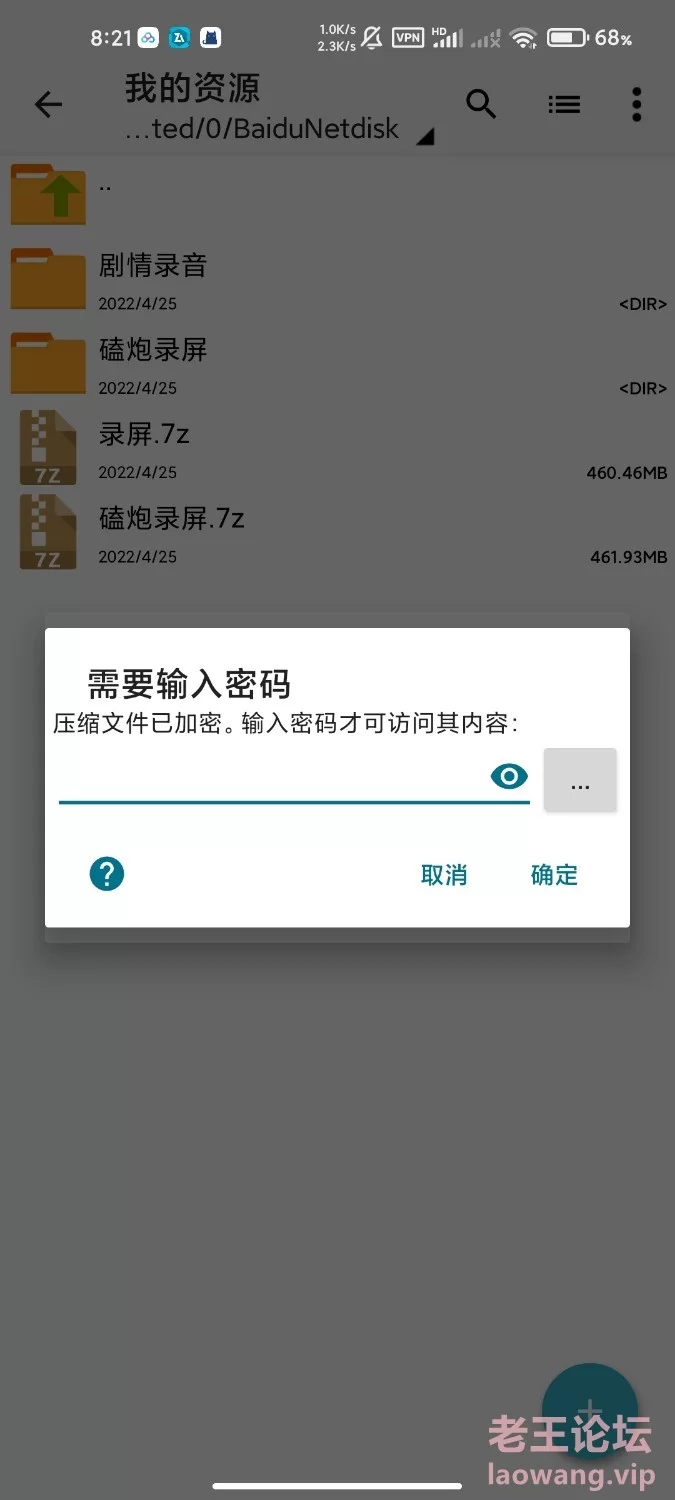
Task: Open the help question mark icon
Action: (x=107, y=874)
